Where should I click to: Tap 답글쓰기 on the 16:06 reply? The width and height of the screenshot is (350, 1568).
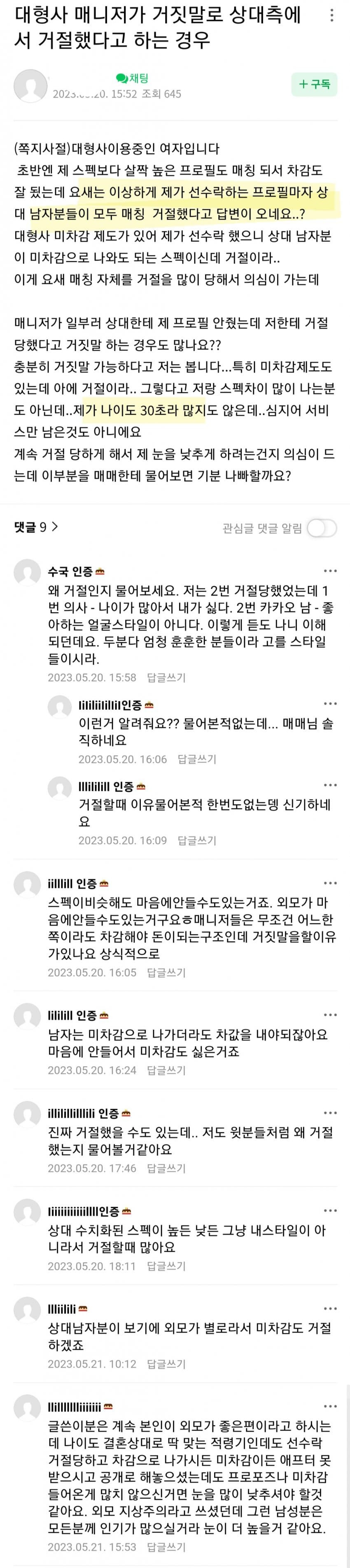point(196,759)
